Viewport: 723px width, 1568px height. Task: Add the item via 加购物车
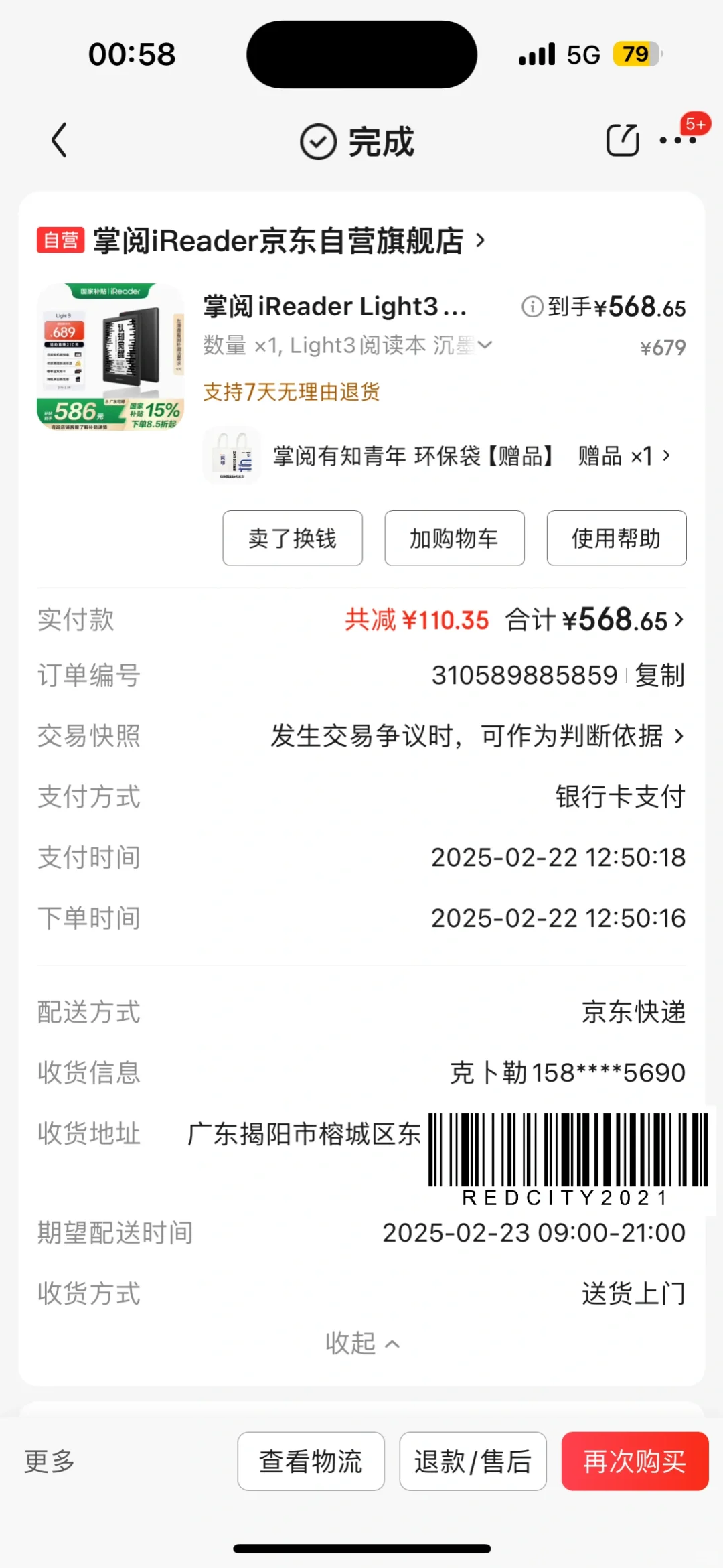tap(455, 539)
